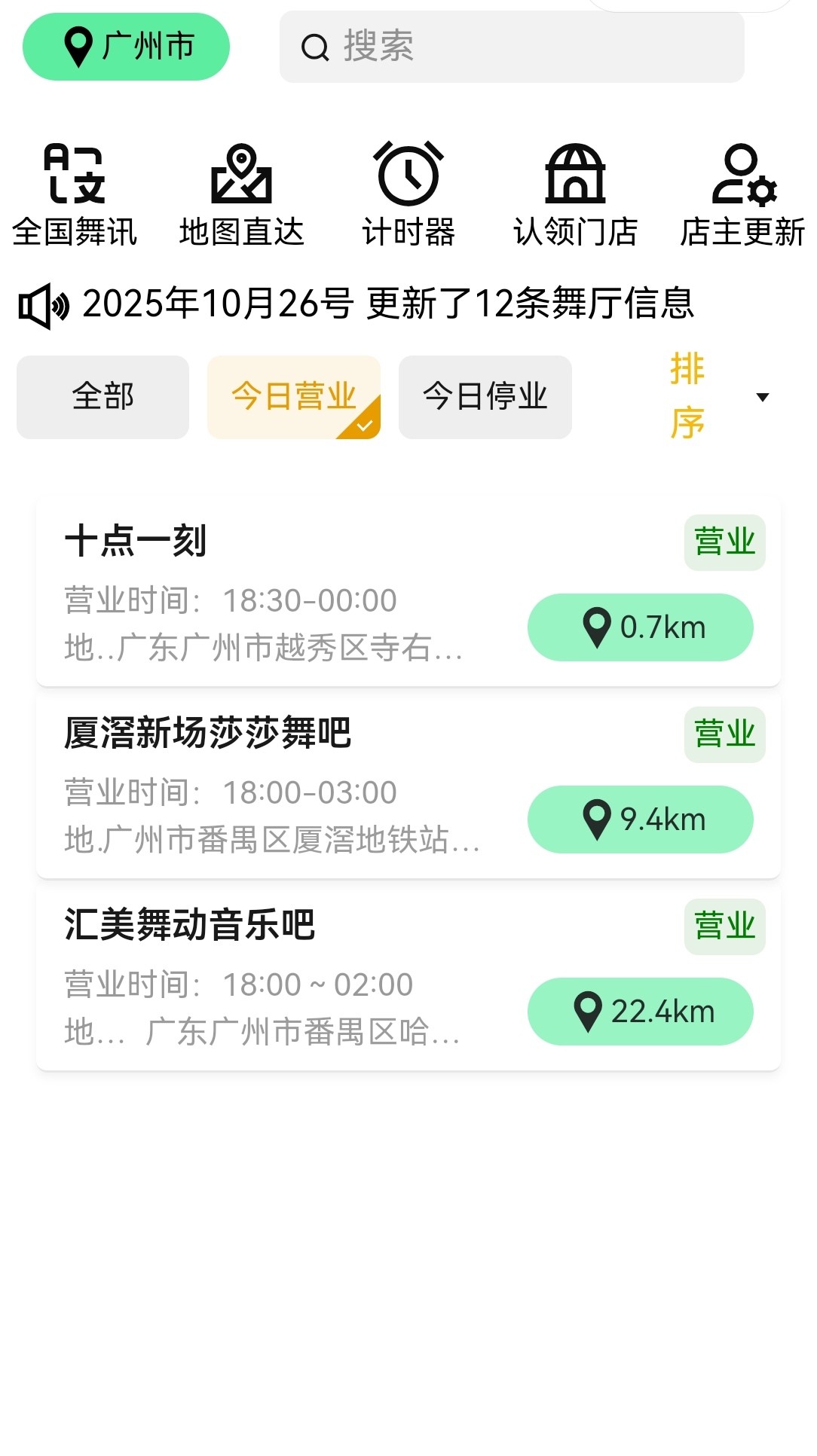This screenshot has height=1456, width=817.
Task: Expand the 排序 sorting dropdown
Action: click(687, 397)
